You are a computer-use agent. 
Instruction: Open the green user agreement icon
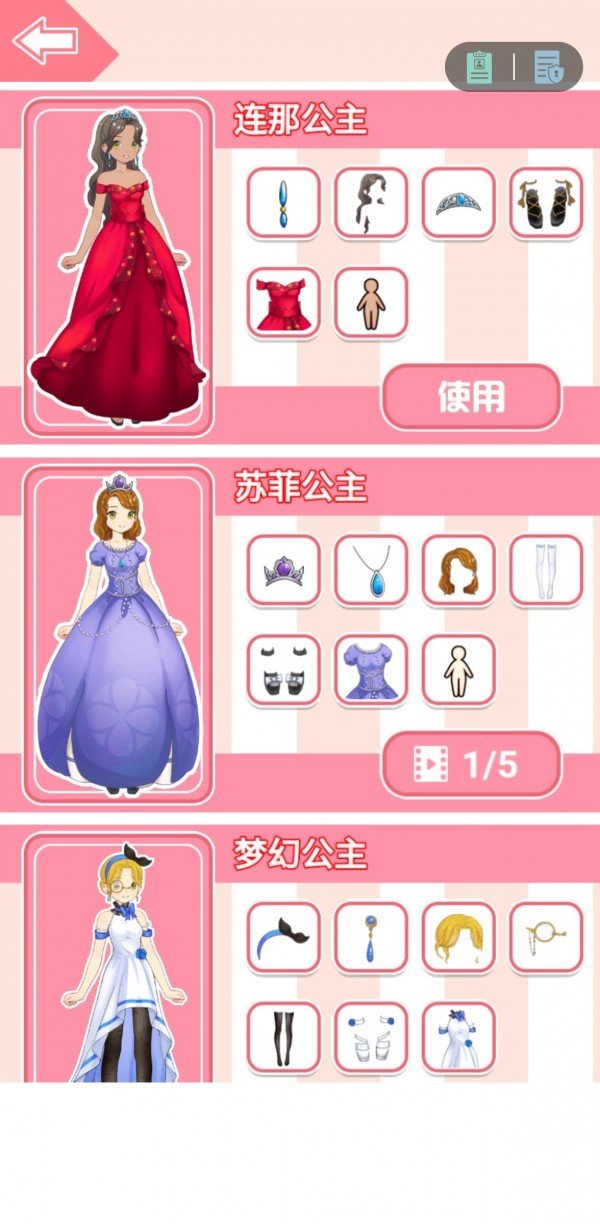pos(480,67)
